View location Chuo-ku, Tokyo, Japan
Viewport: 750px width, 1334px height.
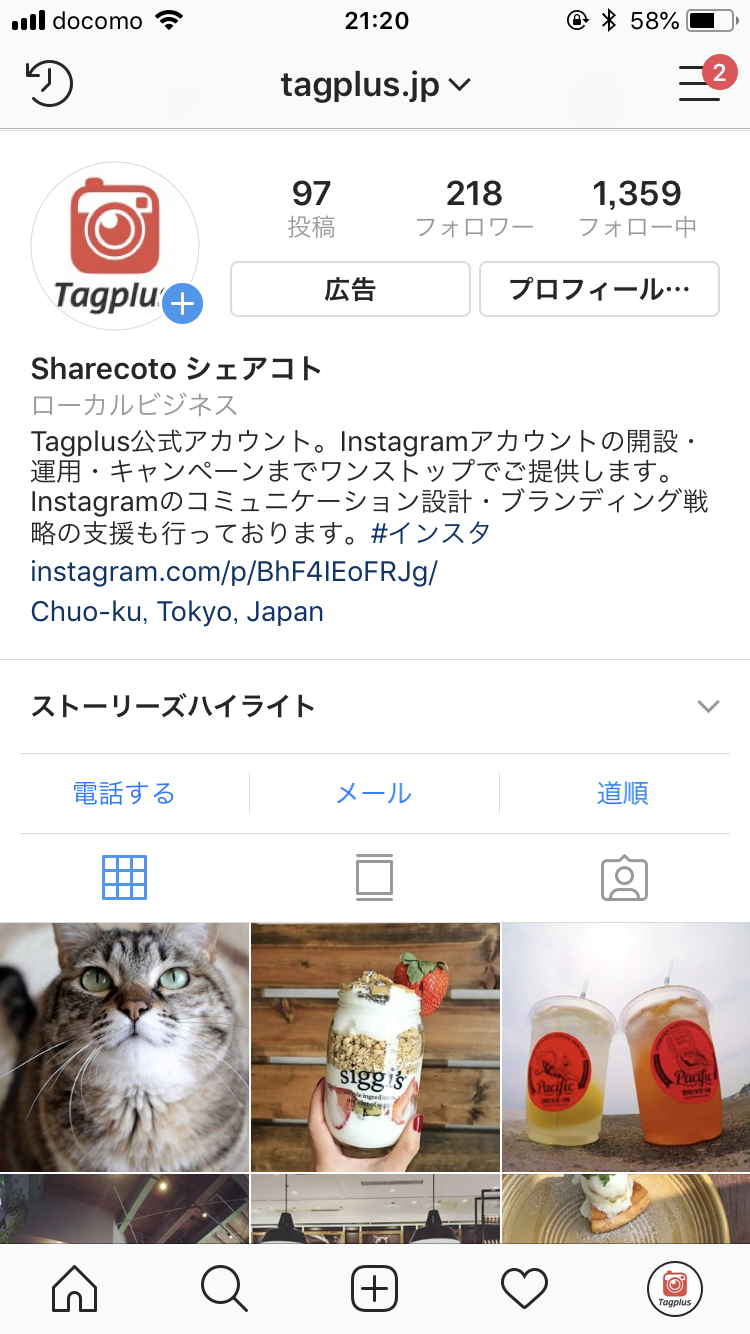177,611
